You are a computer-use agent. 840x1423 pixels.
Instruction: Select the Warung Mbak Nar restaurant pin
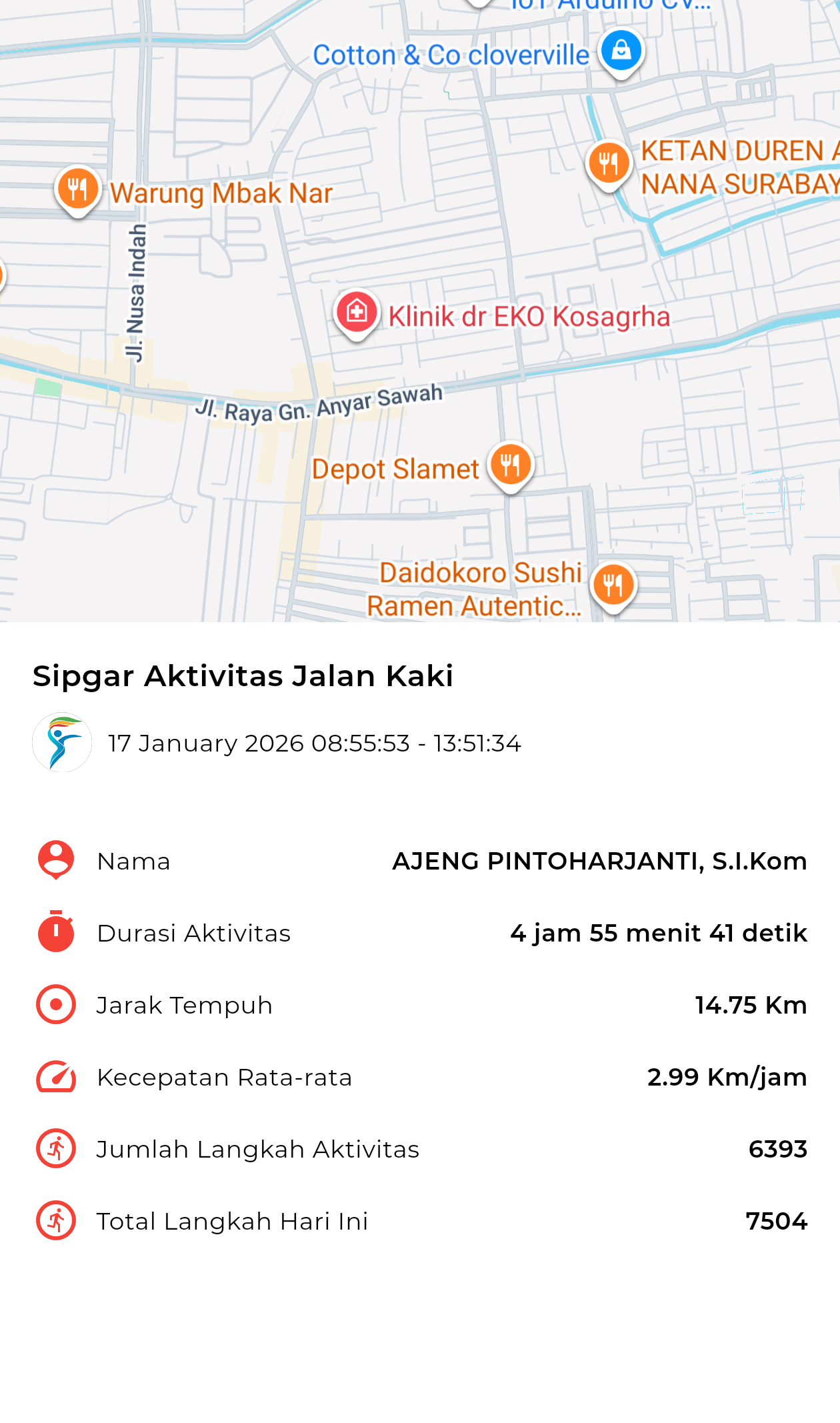(78, 189)
